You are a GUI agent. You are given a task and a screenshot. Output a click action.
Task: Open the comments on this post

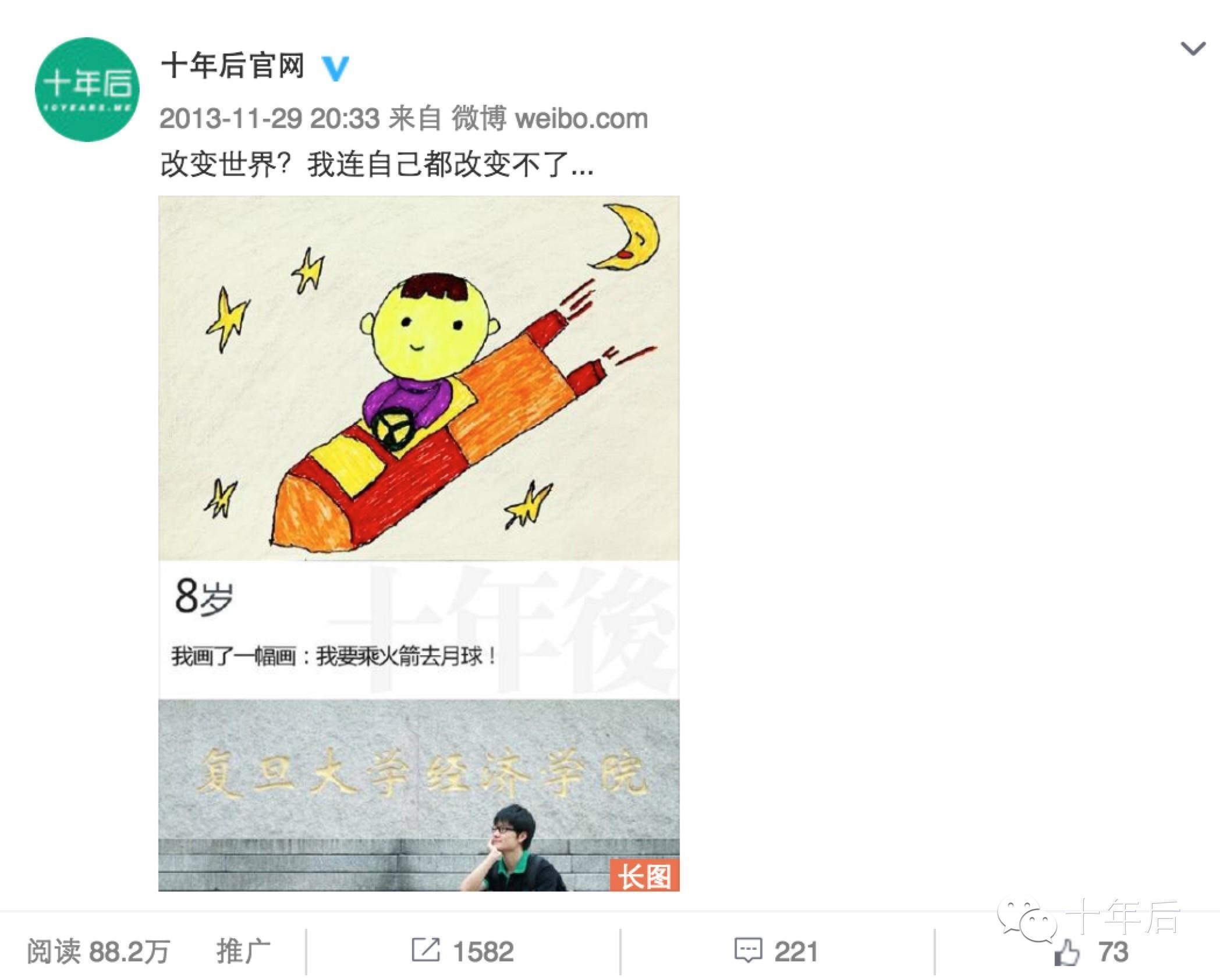click(x=776, y=951)
